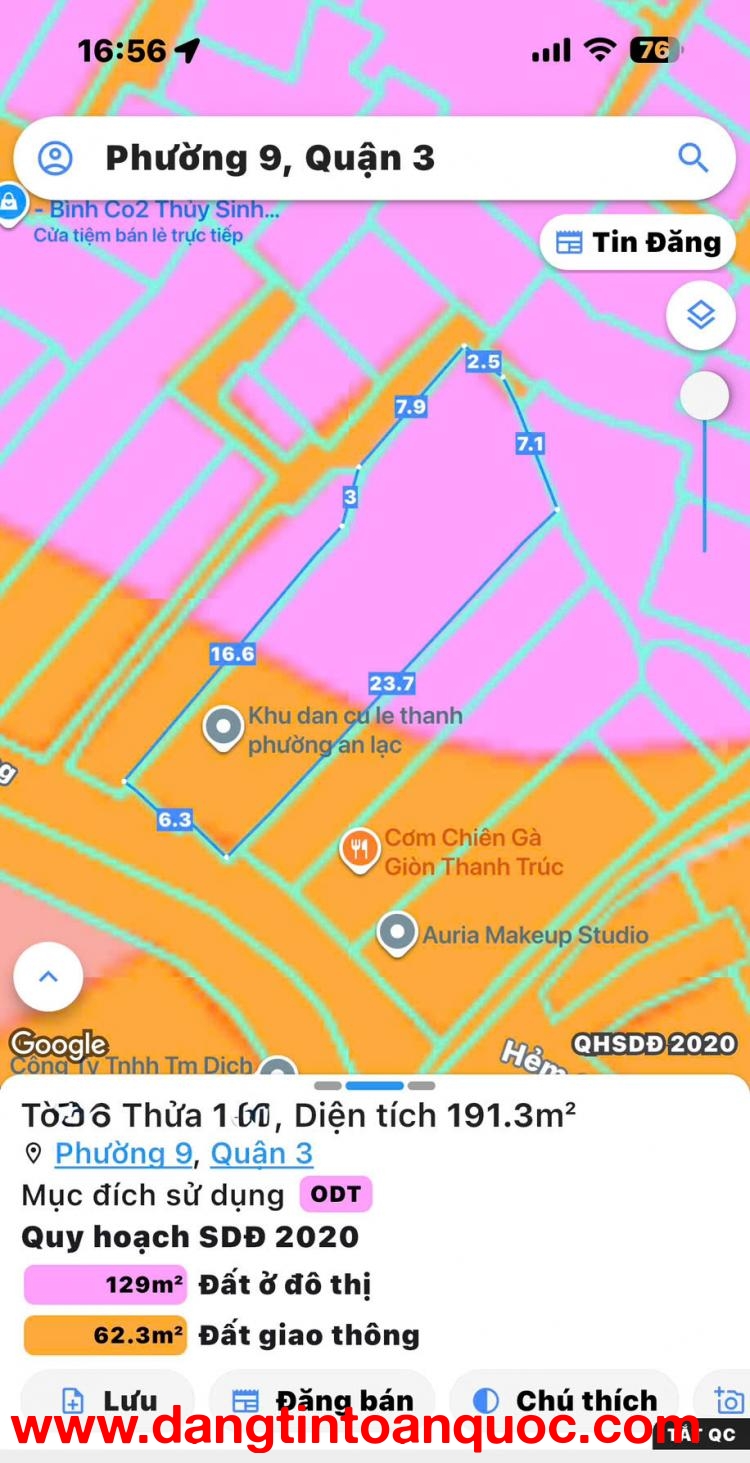Open the map layers selector

click(x=701, y=315)
